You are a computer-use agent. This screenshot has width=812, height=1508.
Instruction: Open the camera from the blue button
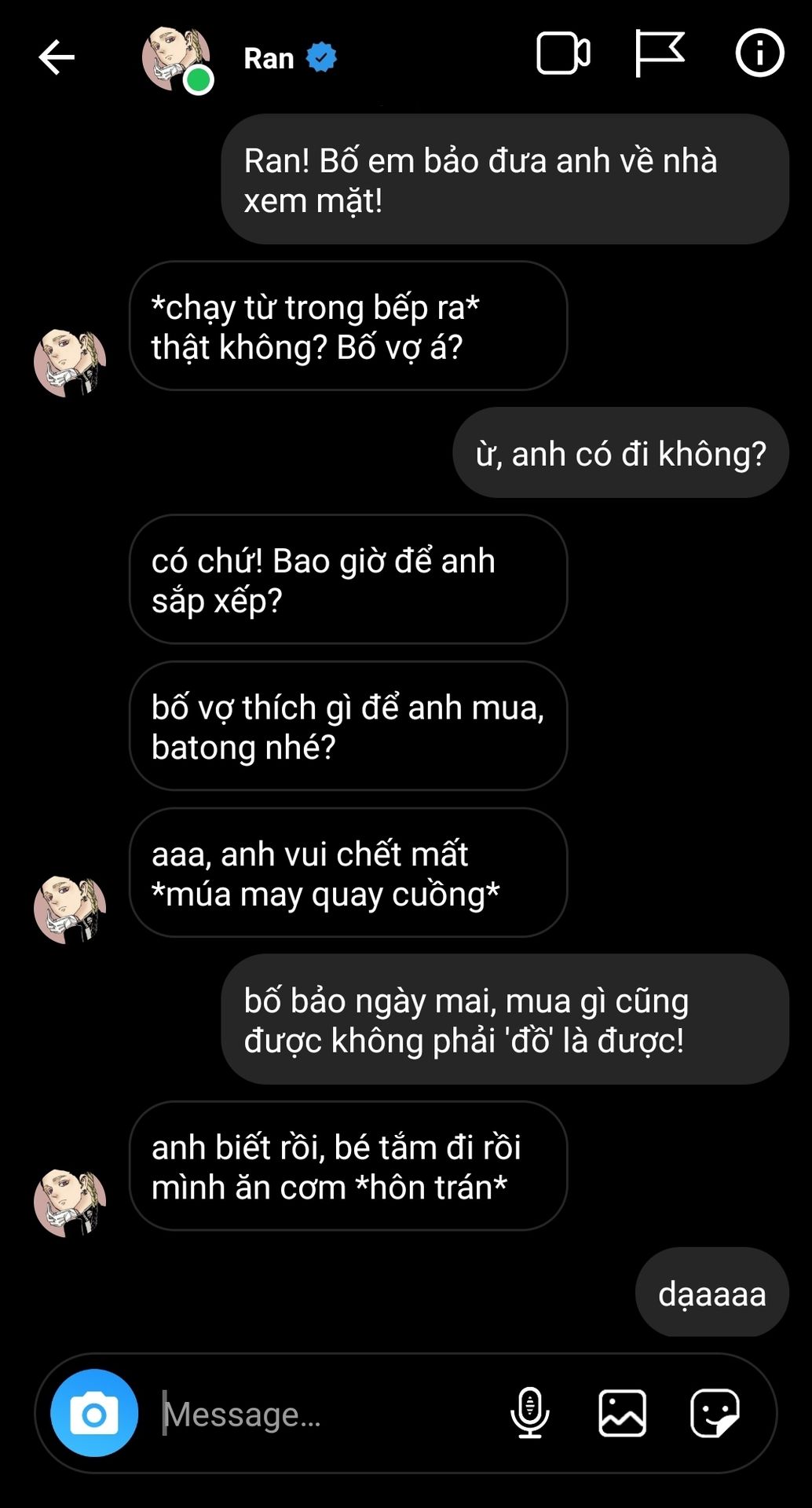click(94, 1414)
